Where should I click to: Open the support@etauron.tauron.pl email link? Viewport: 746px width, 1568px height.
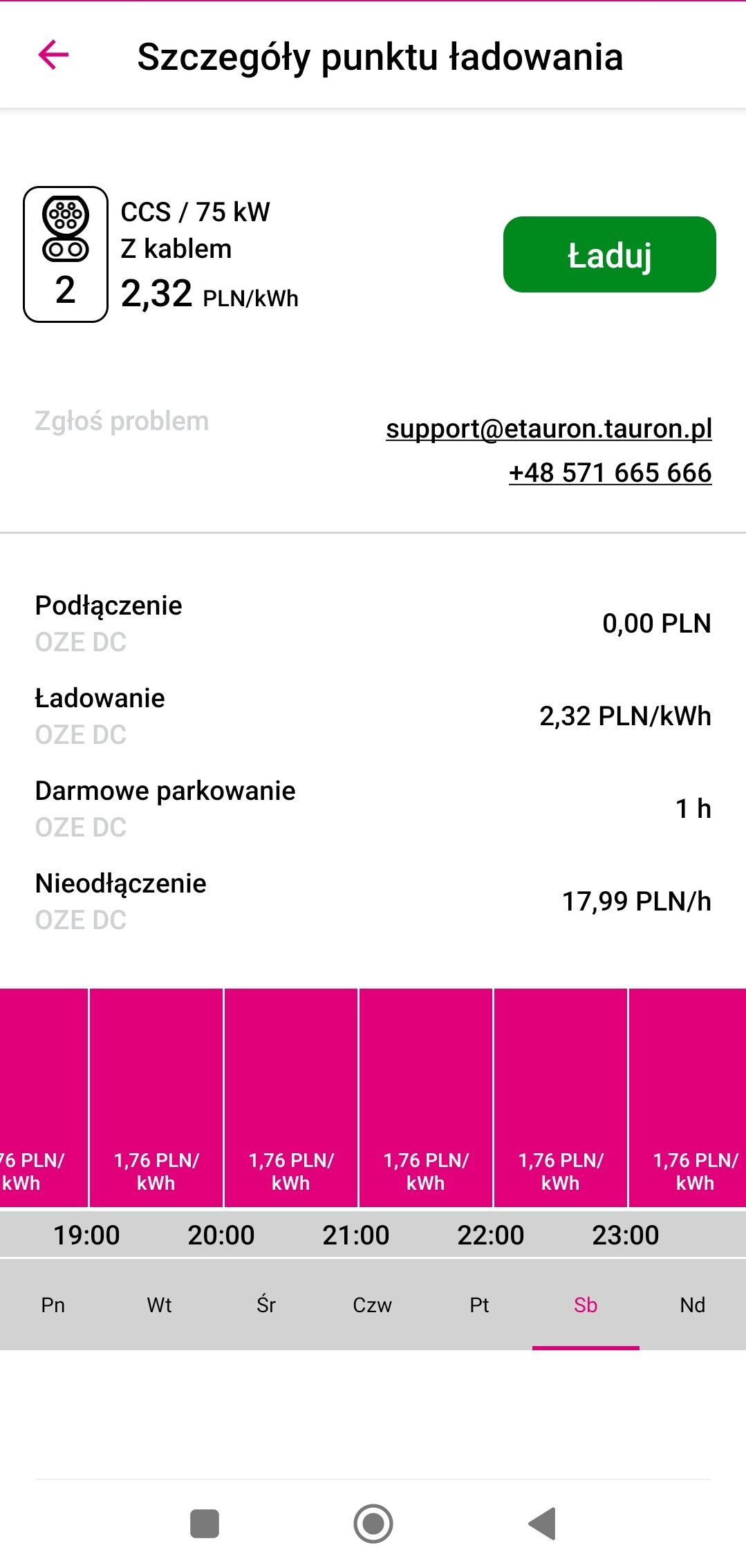[549, 429]
